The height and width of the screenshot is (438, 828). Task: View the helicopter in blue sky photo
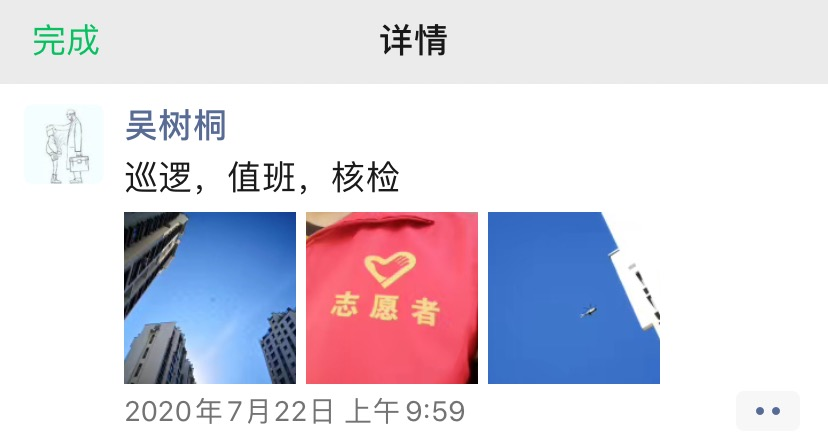tap(574, 298)
